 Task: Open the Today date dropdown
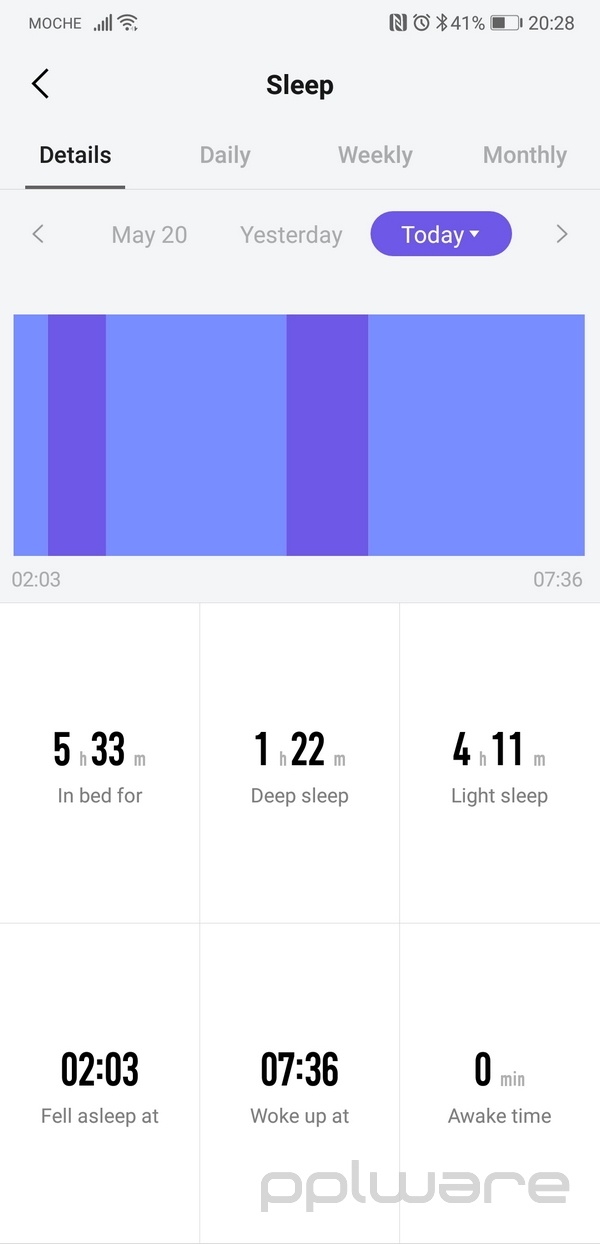click(x=441, y=235)
